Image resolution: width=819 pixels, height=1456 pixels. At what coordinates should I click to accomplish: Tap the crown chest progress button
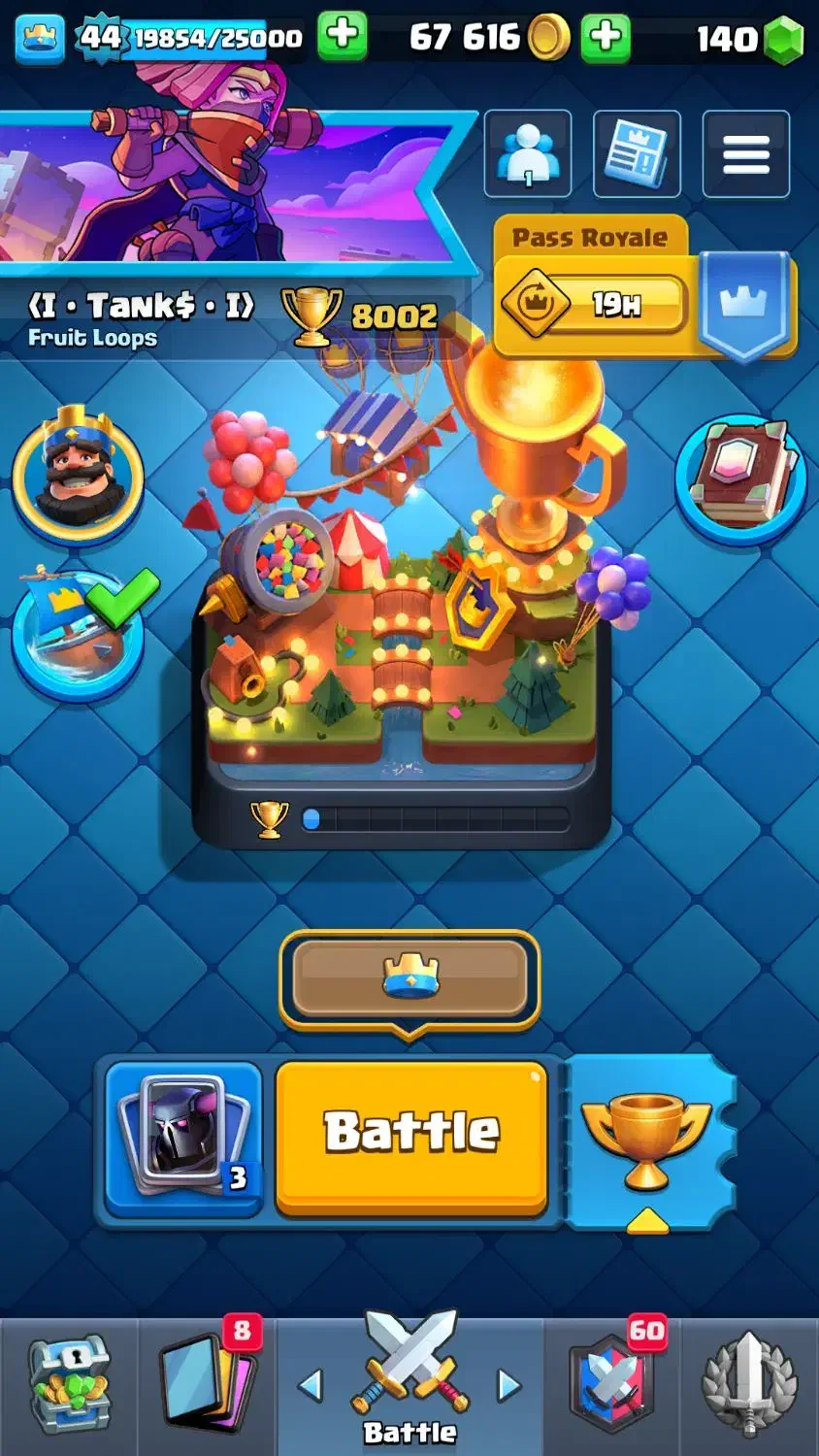(409, 978)
